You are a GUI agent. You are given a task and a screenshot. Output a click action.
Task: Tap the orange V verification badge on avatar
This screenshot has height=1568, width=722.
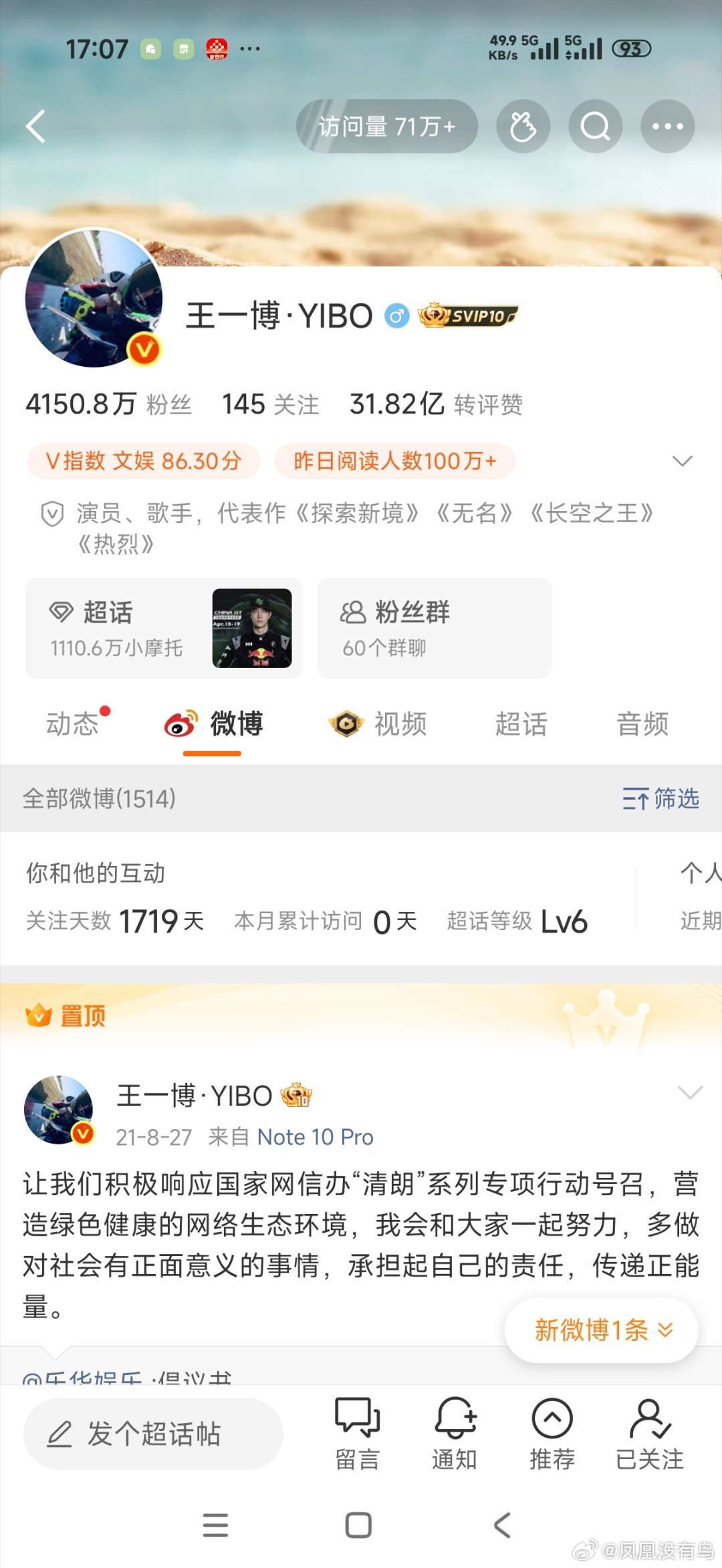144,349
